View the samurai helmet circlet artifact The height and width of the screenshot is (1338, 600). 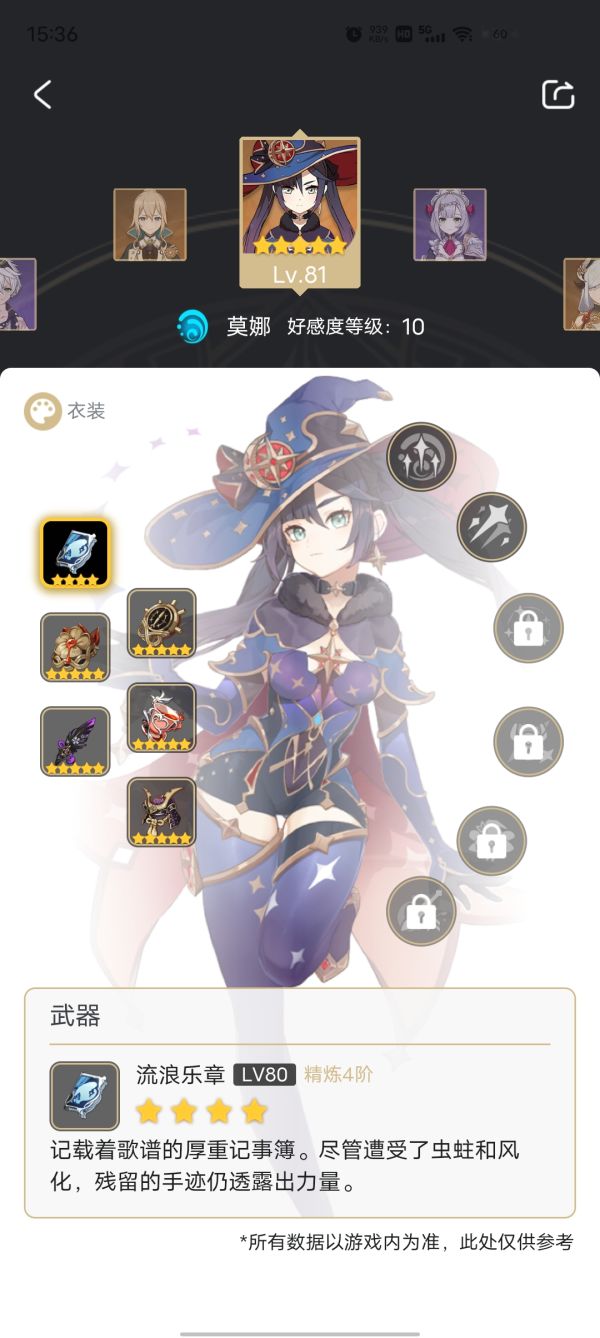coord(162,812)
